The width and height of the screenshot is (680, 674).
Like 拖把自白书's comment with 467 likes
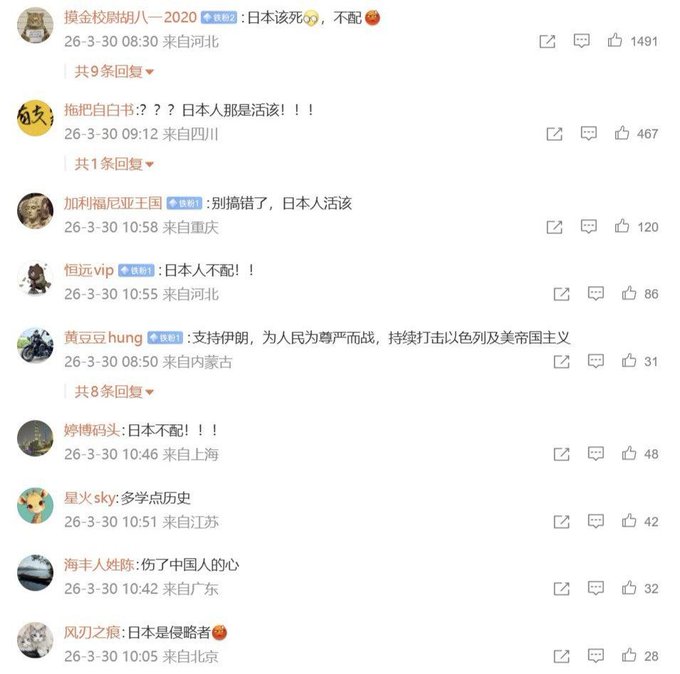click(623, 134)
